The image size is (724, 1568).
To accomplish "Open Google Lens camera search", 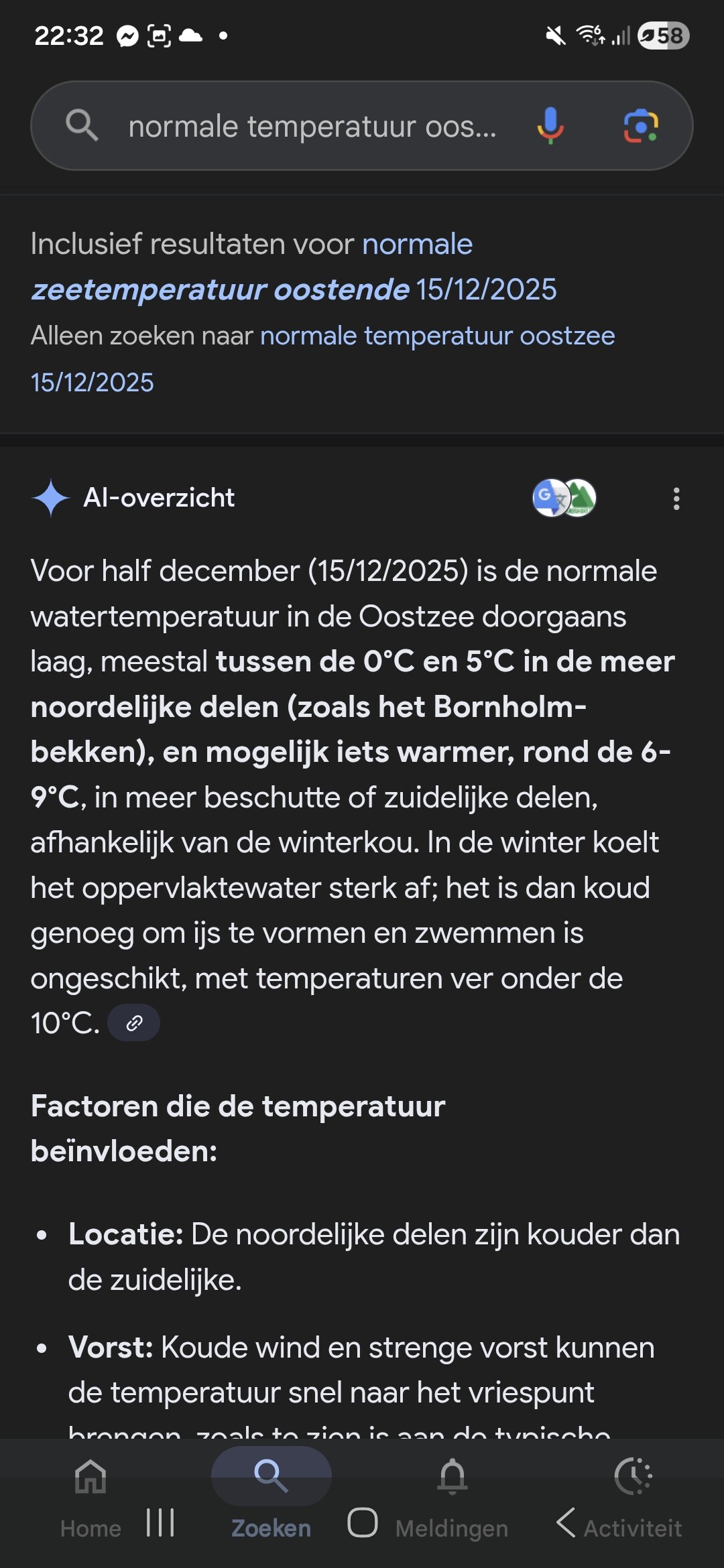I will click(640, 125).
